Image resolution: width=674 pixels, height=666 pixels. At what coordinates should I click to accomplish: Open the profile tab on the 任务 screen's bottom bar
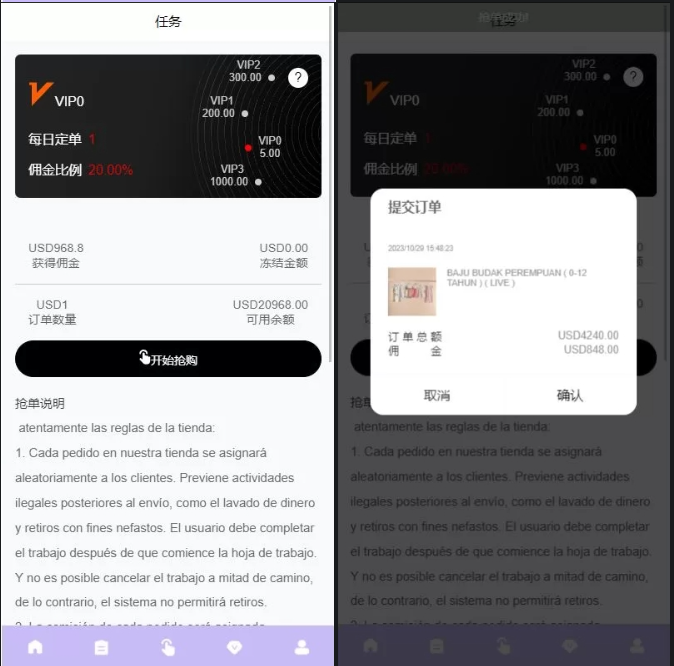click(302, 647)
